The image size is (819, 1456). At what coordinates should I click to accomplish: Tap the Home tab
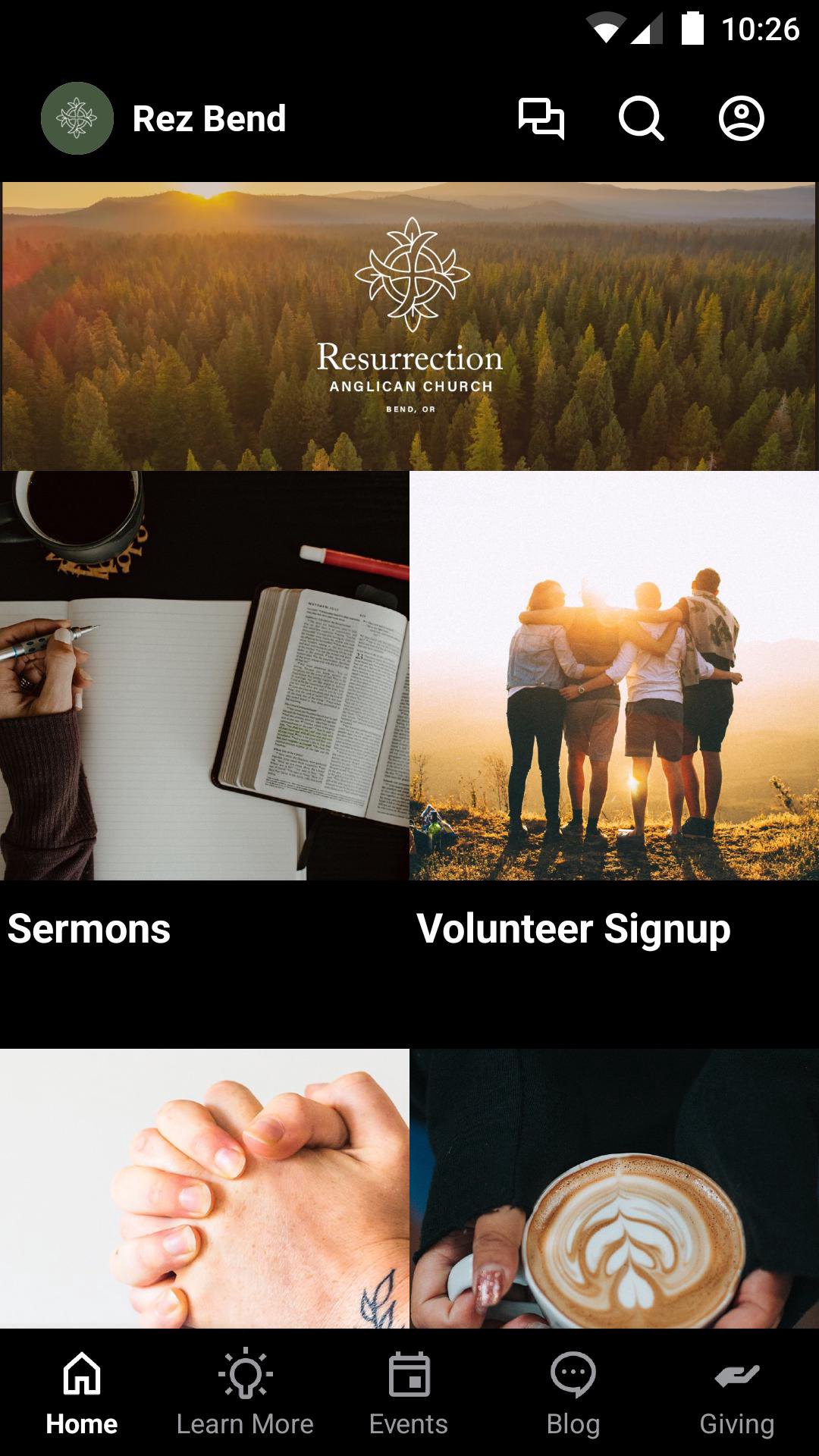click(82, 1392)
